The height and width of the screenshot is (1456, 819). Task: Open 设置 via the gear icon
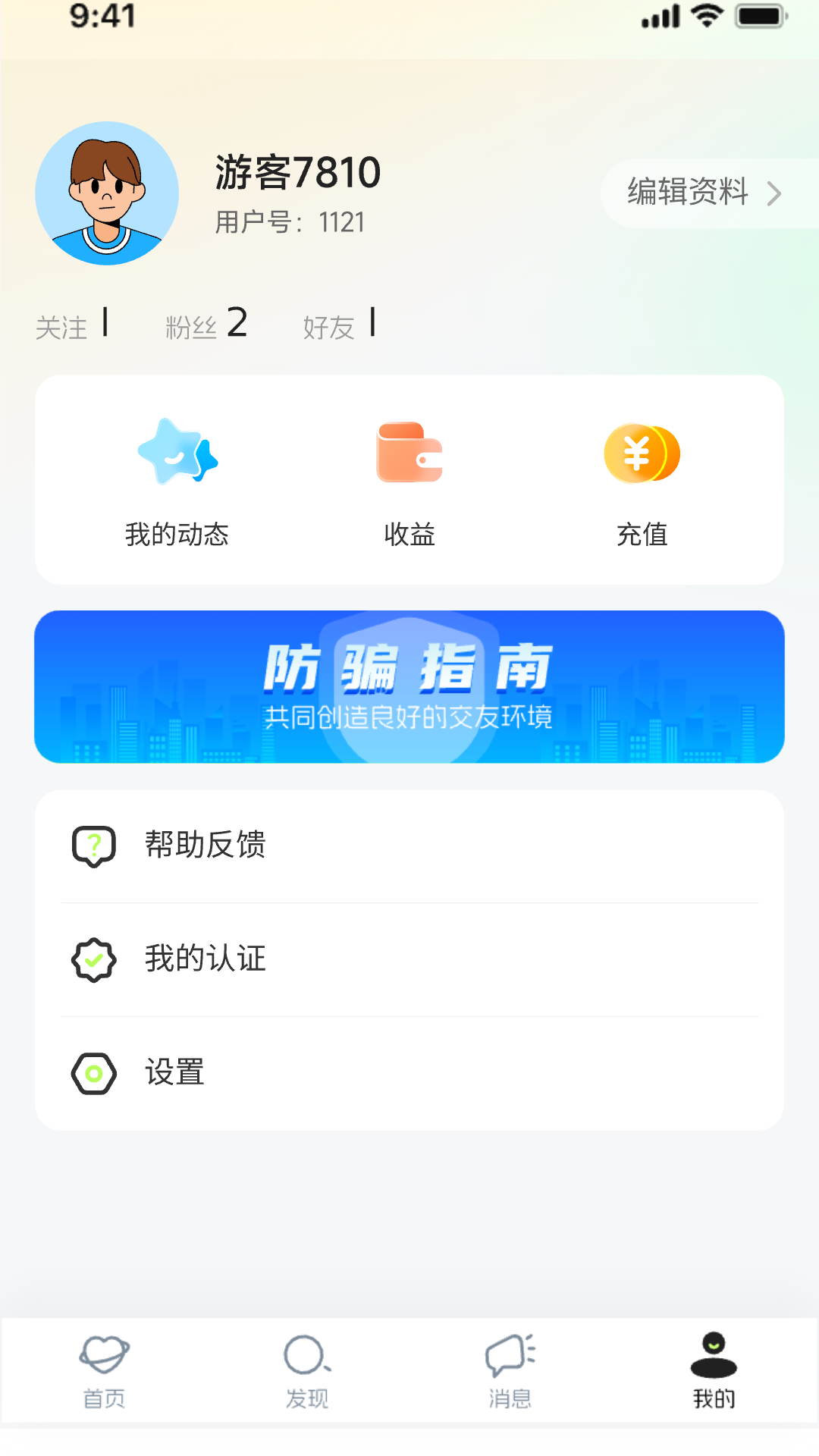point(93,1072)
